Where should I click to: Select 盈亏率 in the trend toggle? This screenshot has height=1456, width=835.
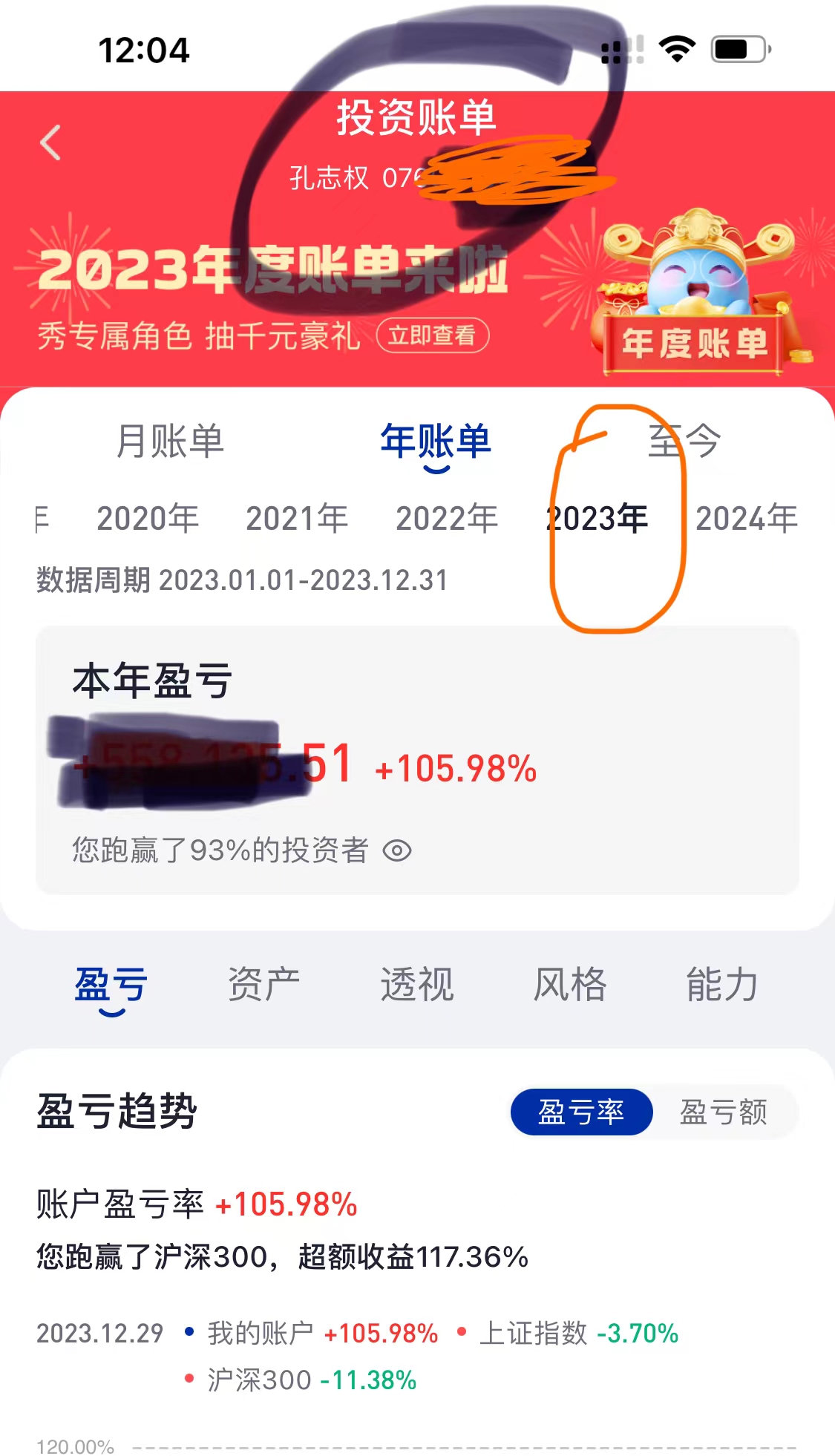tap(581, 1112)
